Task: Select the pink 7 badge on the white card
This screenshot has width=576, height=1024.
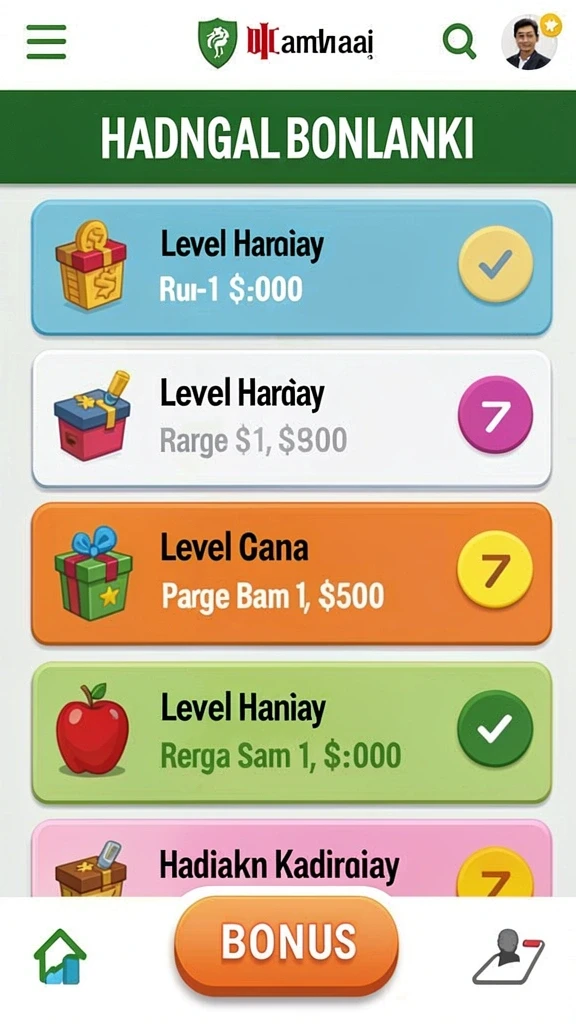Action: [495, 415]
